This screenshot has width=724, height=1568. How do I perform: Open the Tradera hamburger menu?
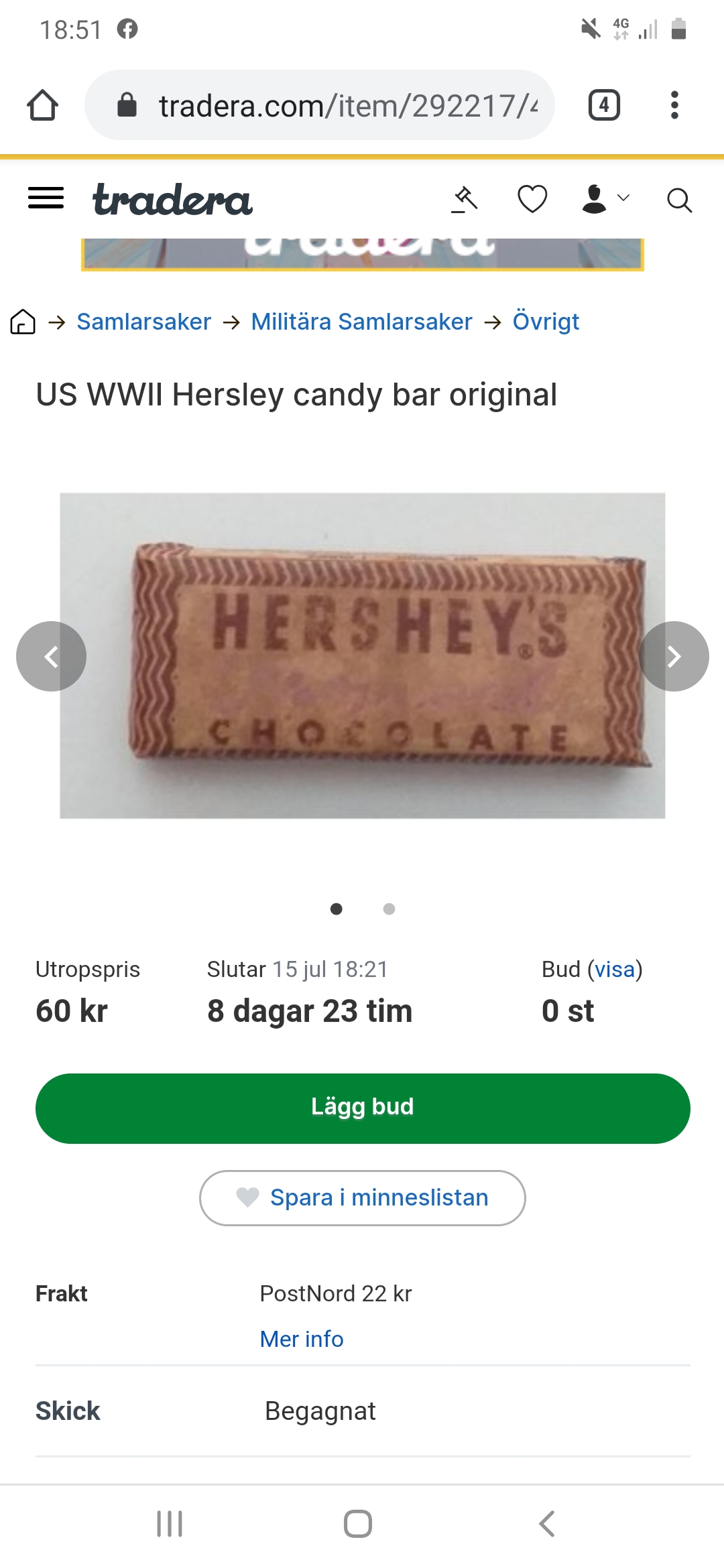[x=46, y=198]
